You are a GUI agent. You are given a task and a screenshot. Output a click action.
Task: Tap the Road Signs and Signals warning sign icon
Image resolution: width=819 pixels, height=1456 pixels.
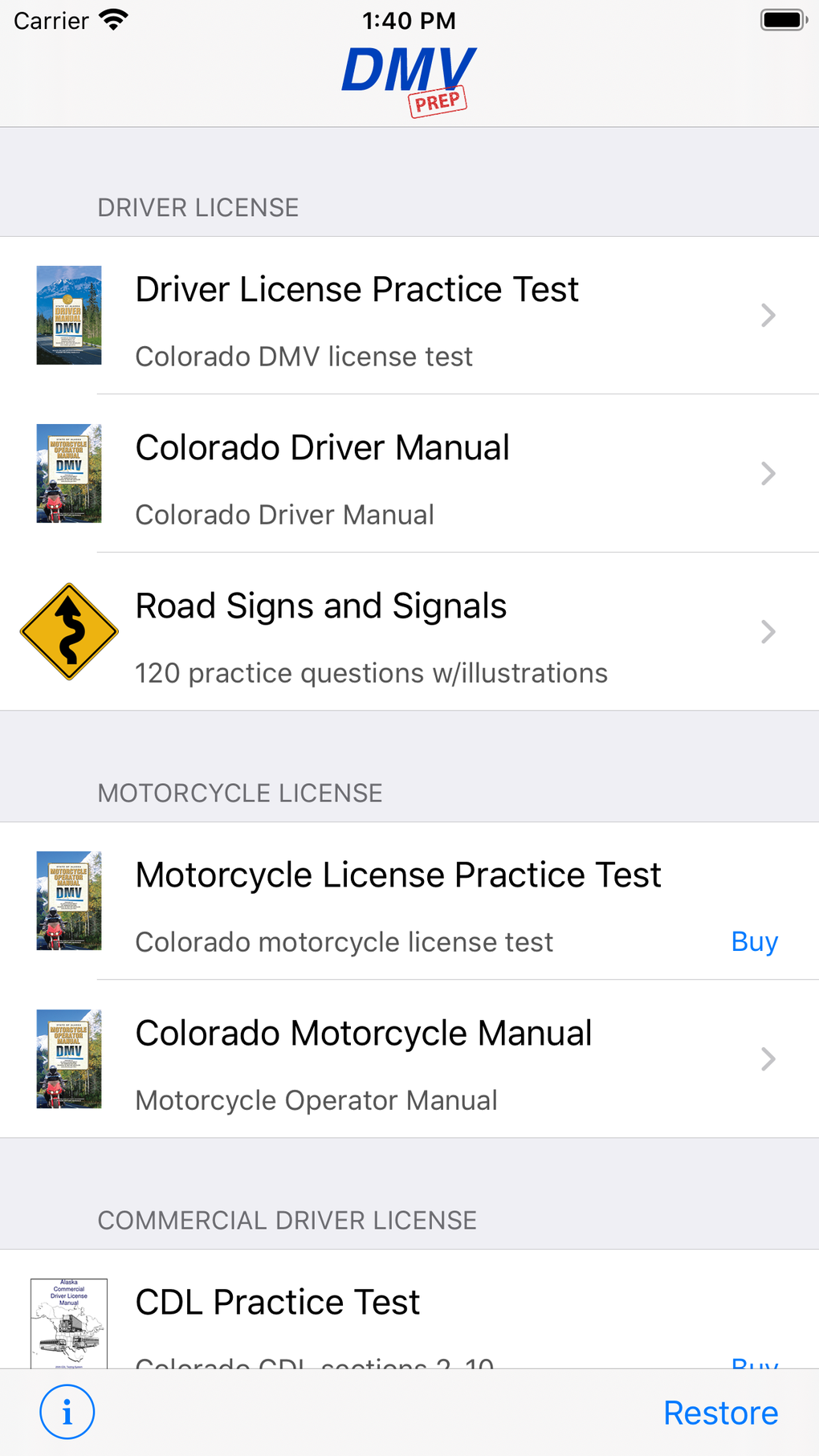coord(68,631)
